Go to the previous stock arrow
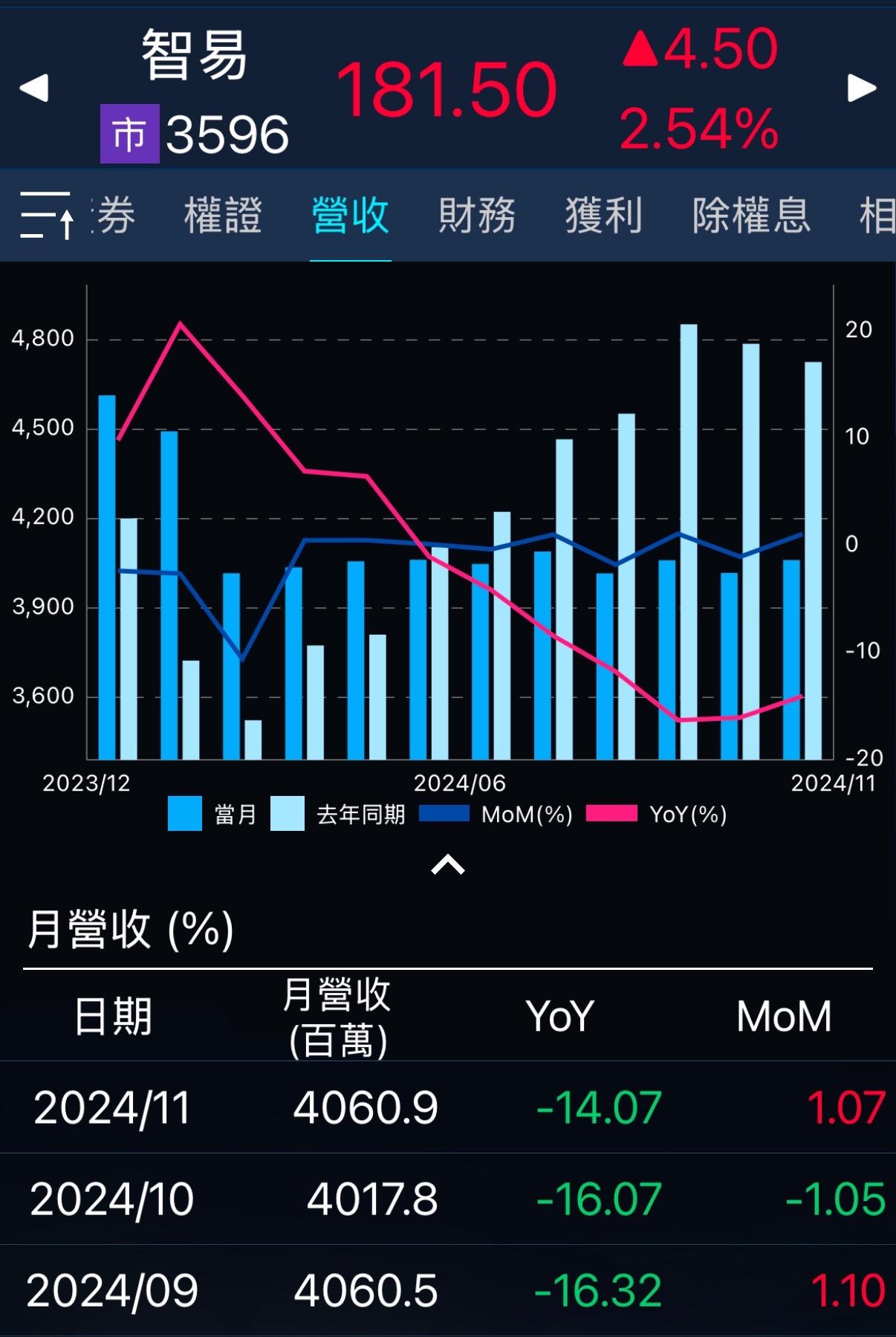The height and width of the screenshot is (1337, 896). click(x=34, y=88)
